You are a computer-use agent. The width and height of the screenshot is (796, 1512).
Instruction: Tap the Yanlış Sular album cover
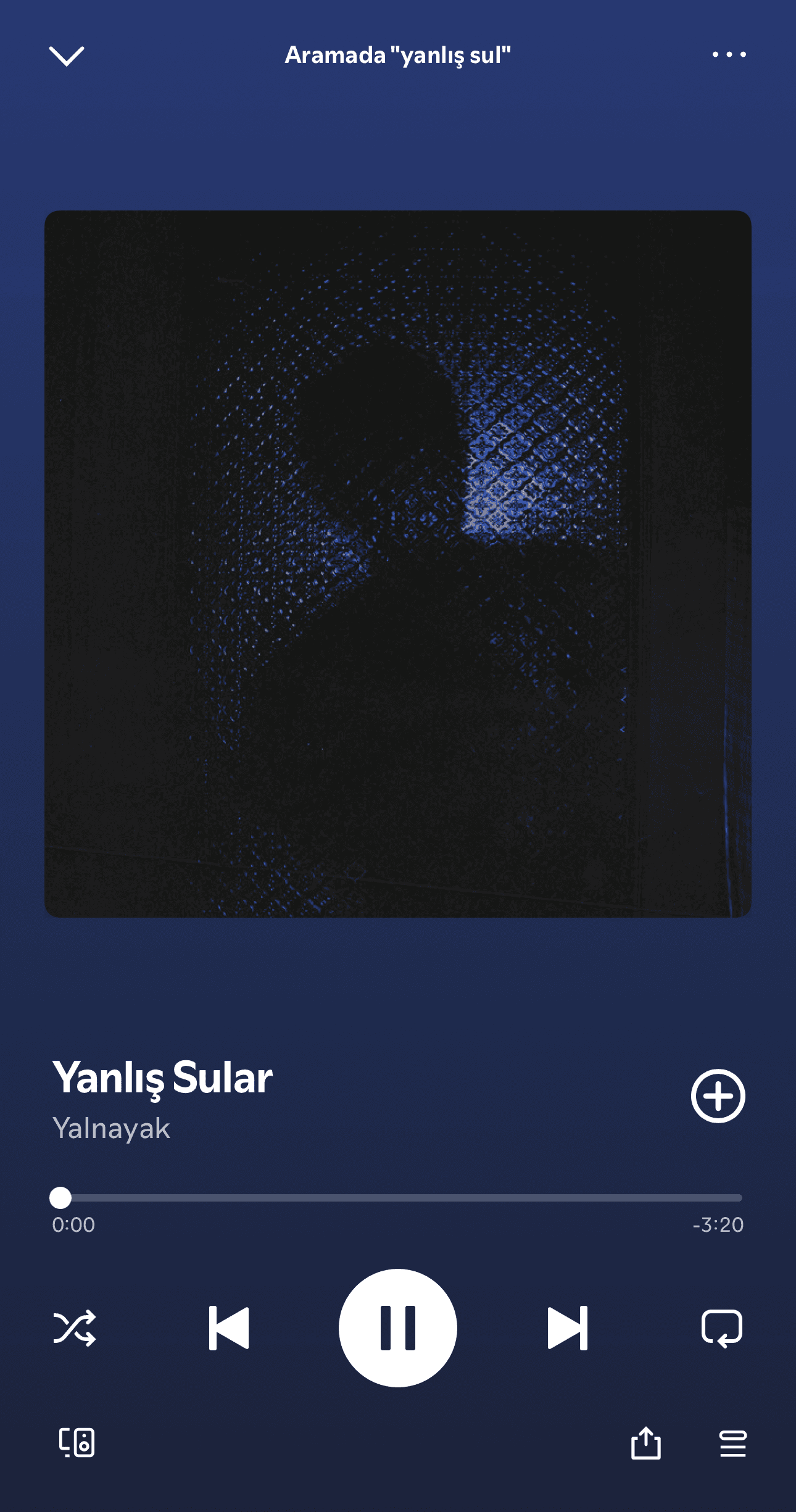point(398,563)
